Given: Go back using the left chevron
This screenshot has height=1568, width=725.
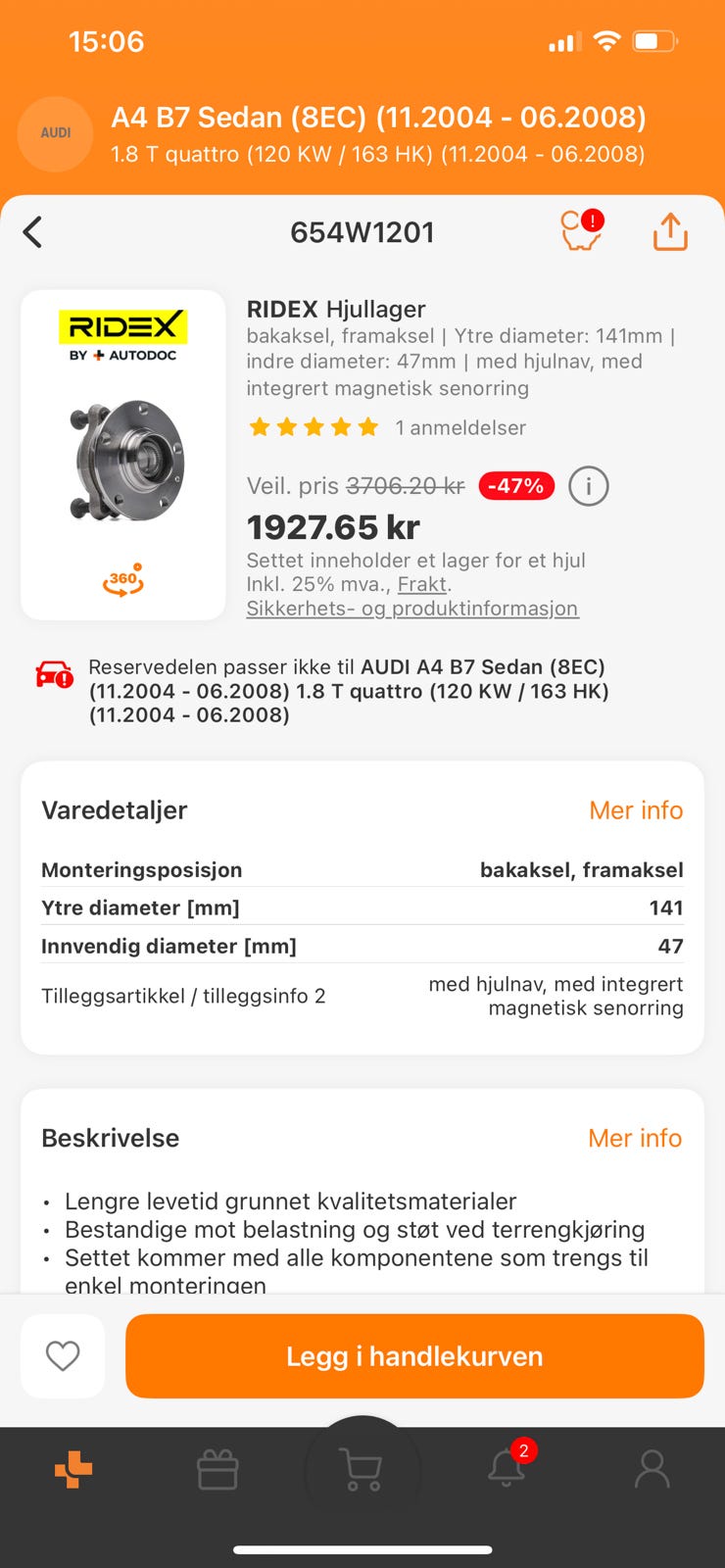Looking at the screenshot, I should coord(32,232).
